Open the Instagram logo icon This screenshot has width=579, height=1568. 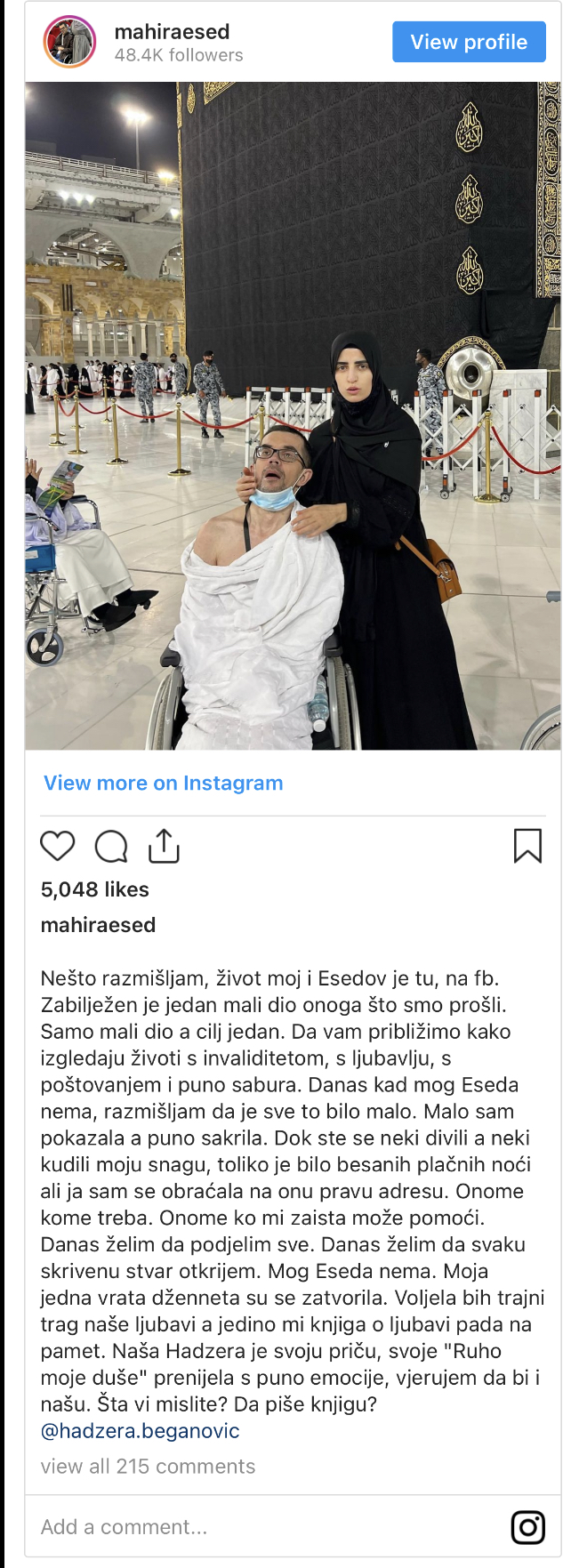point(528,1527)
